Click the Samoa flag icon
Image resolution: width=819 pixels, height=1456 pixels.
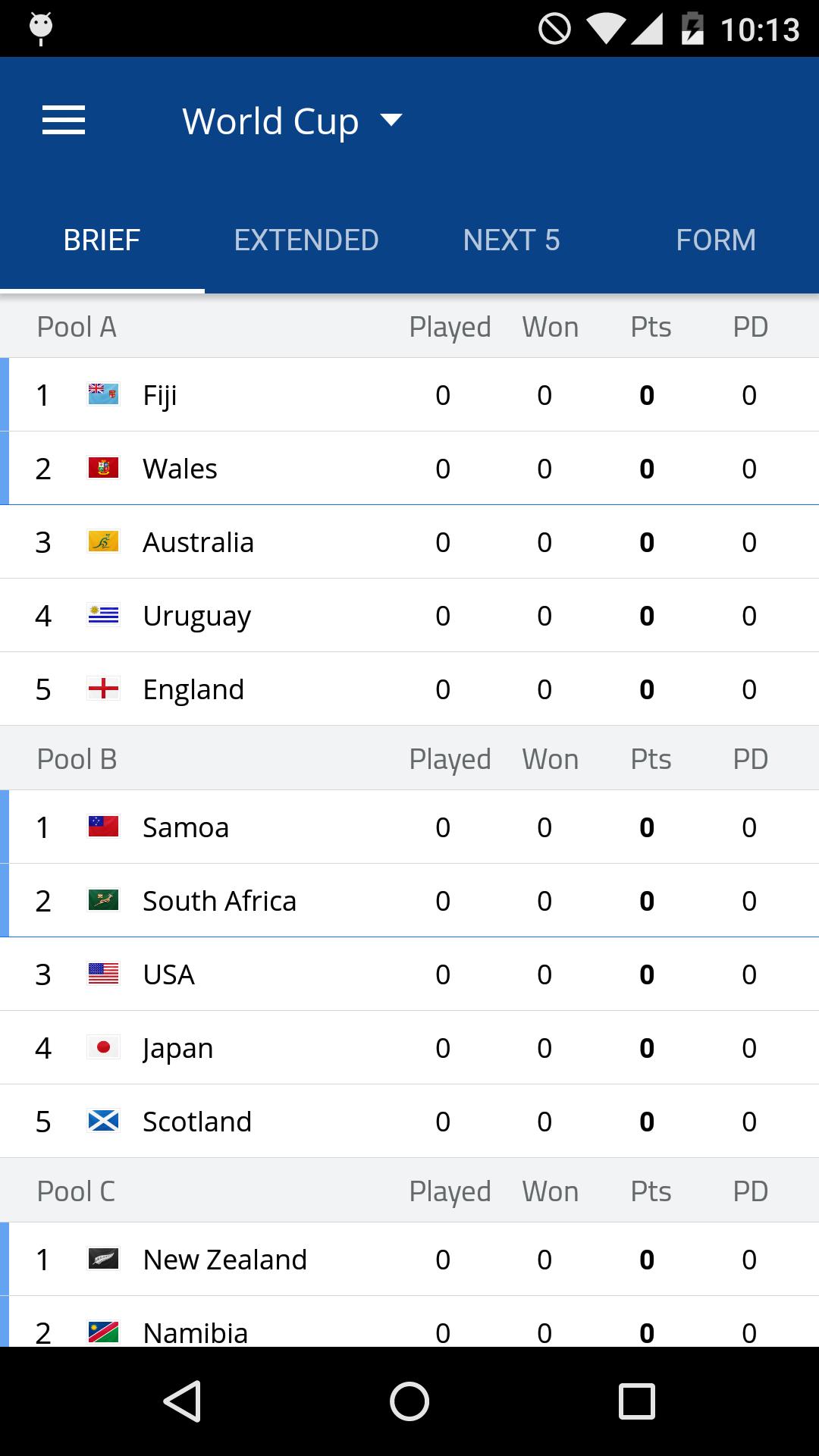[x=104, y=827]
